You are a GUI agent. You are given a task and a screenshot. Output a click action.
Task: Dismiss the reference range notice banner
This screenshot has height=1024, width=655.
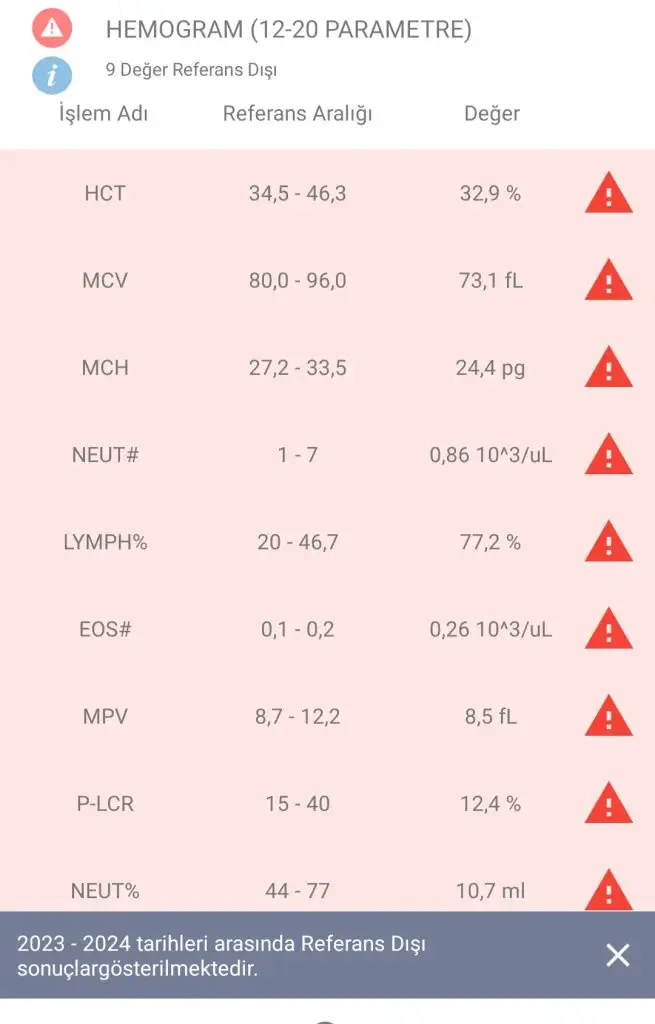click(618, 955)
